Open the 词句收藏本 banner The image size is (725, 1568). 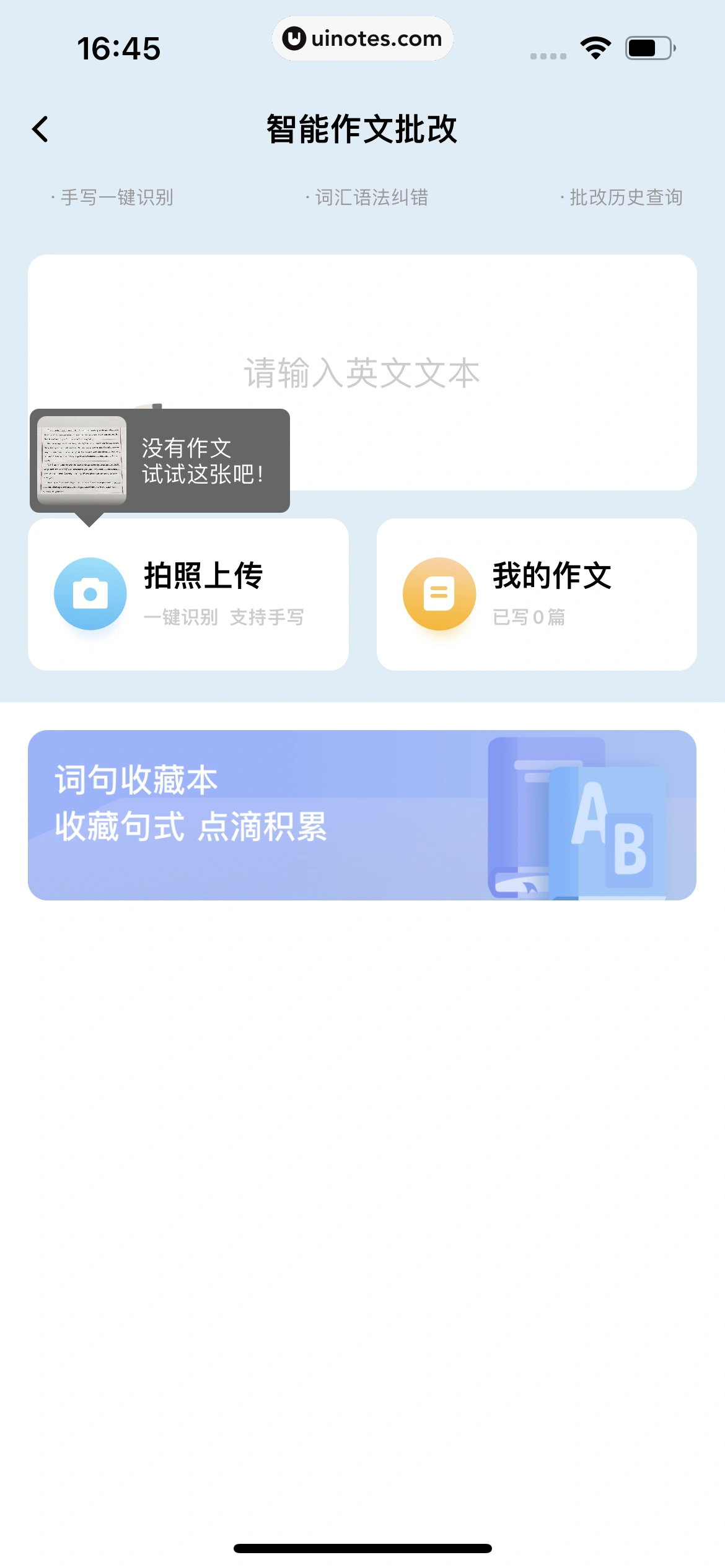362,815
